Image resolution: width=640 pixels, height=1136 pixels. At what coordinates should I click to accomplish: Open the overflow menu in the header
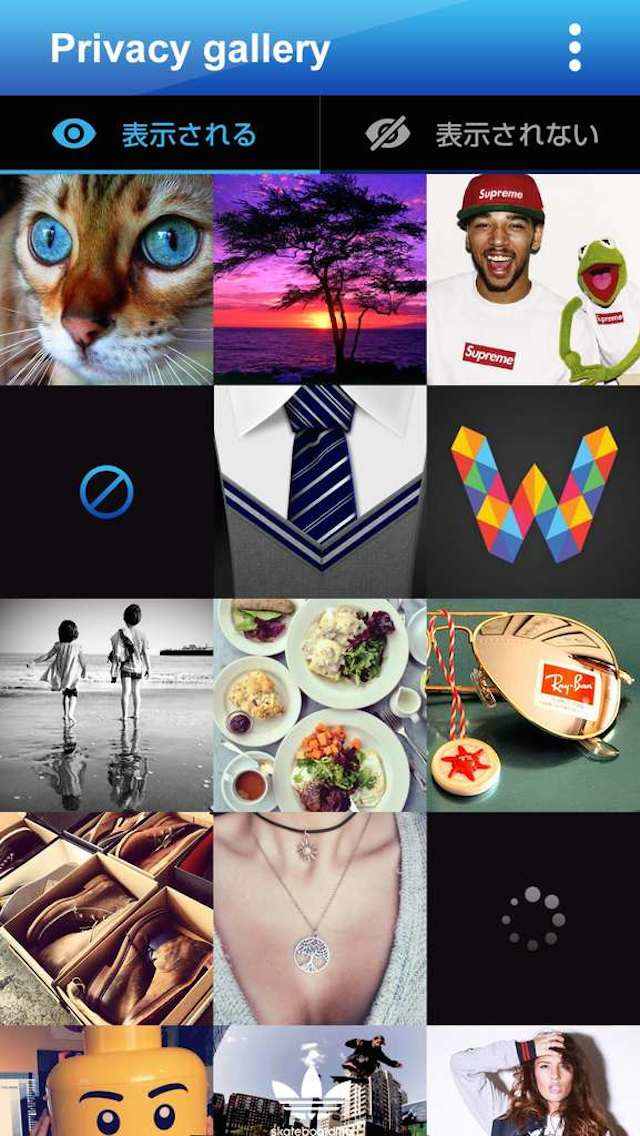click(x=574, y=47)
